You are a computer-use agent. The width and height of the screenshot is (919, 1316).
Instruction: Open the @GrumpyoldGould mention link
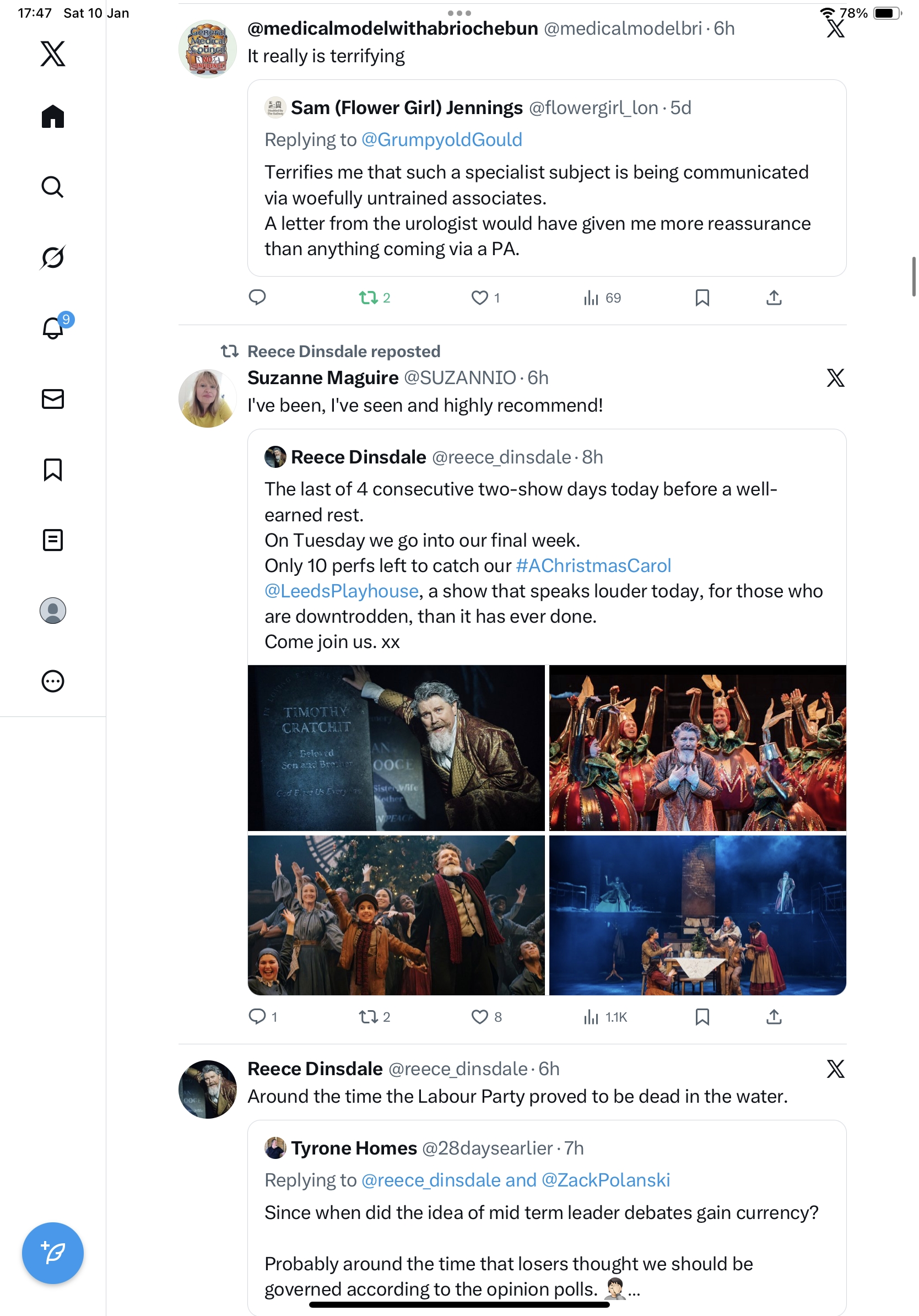point(441,140)
